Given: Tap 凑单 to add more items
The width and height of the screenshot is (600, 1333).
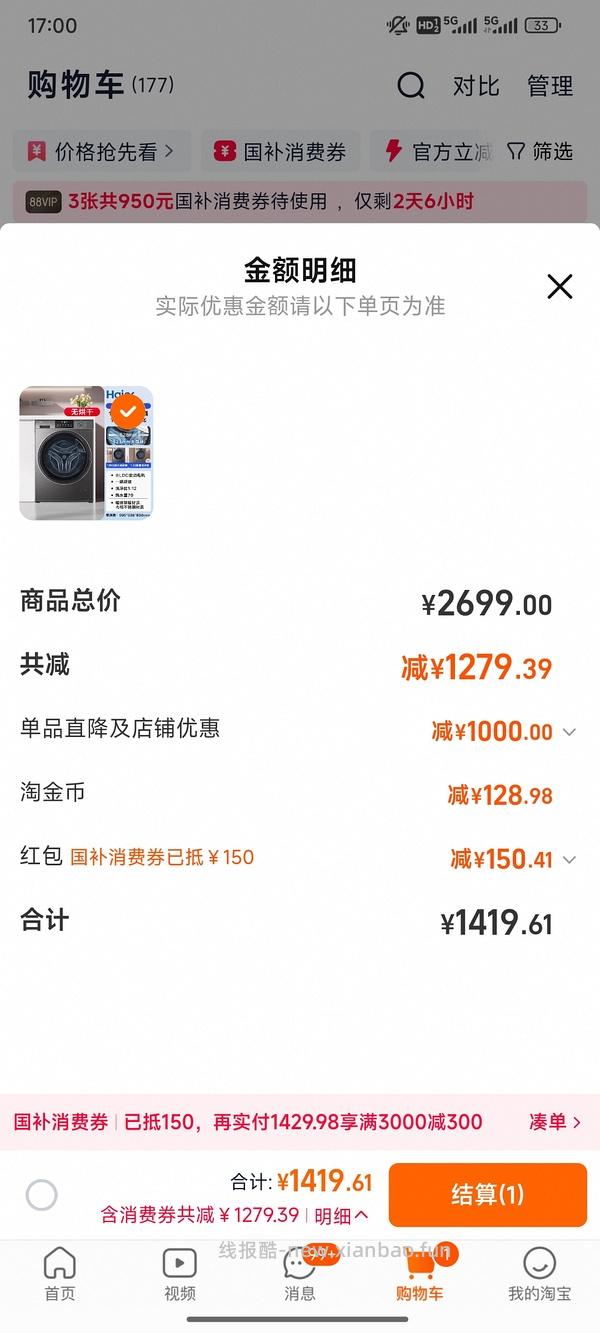Looking at the screenshot, I should pos(555,1122).
